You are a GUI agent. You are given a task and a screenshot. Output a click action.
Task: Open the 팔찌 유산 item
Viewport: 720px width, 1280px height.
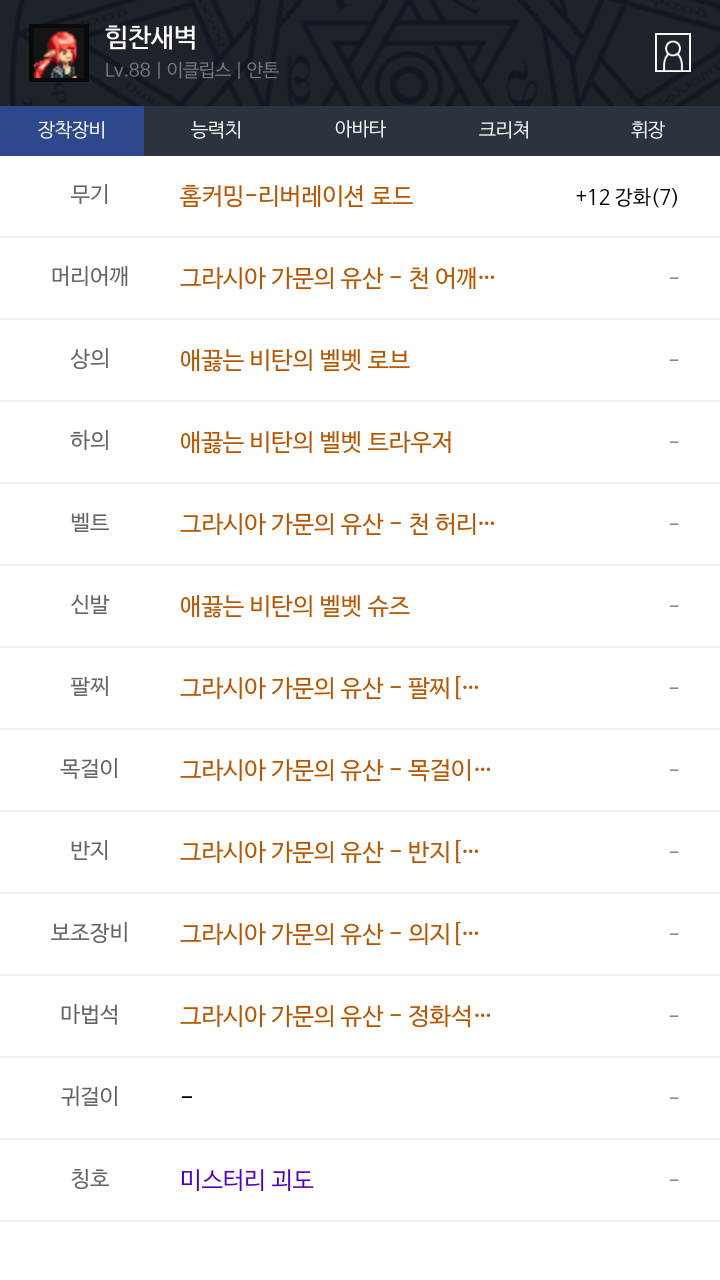point(329,688)
